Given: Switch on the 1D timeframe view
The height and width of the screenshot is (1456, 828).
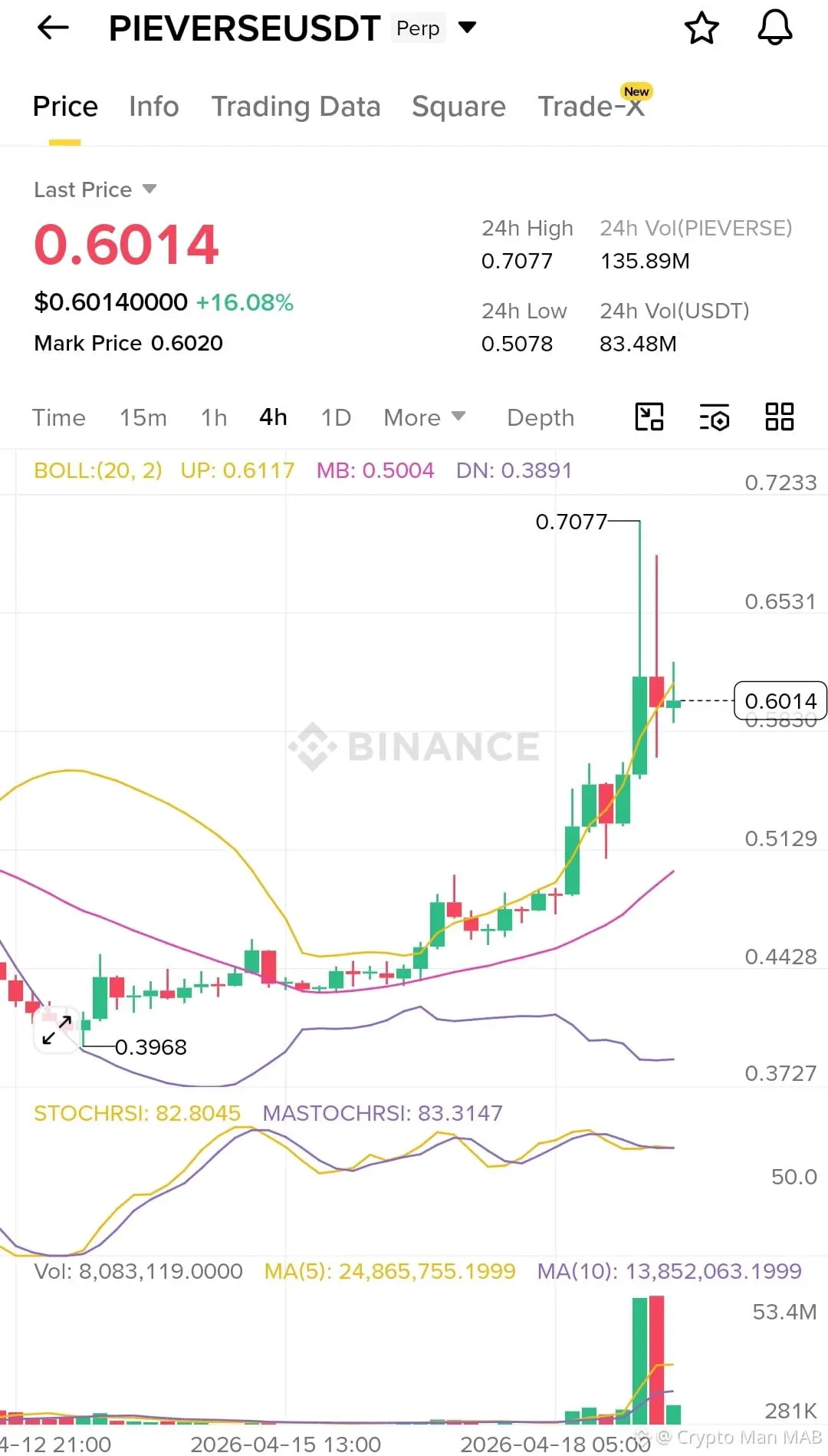Looking at the screenshot, I should (x=335, y=417).
